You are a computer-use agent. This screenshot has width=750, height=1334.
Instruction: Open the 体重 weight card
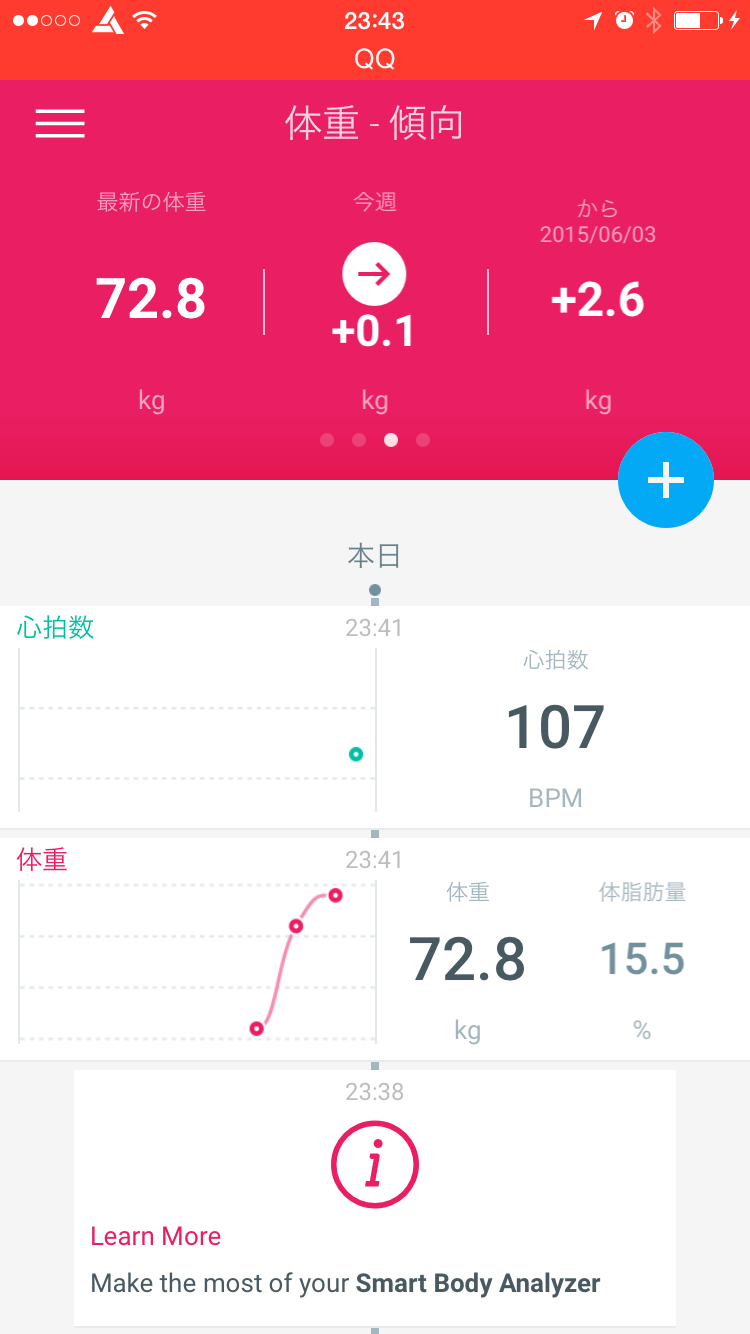click(375, 948)
